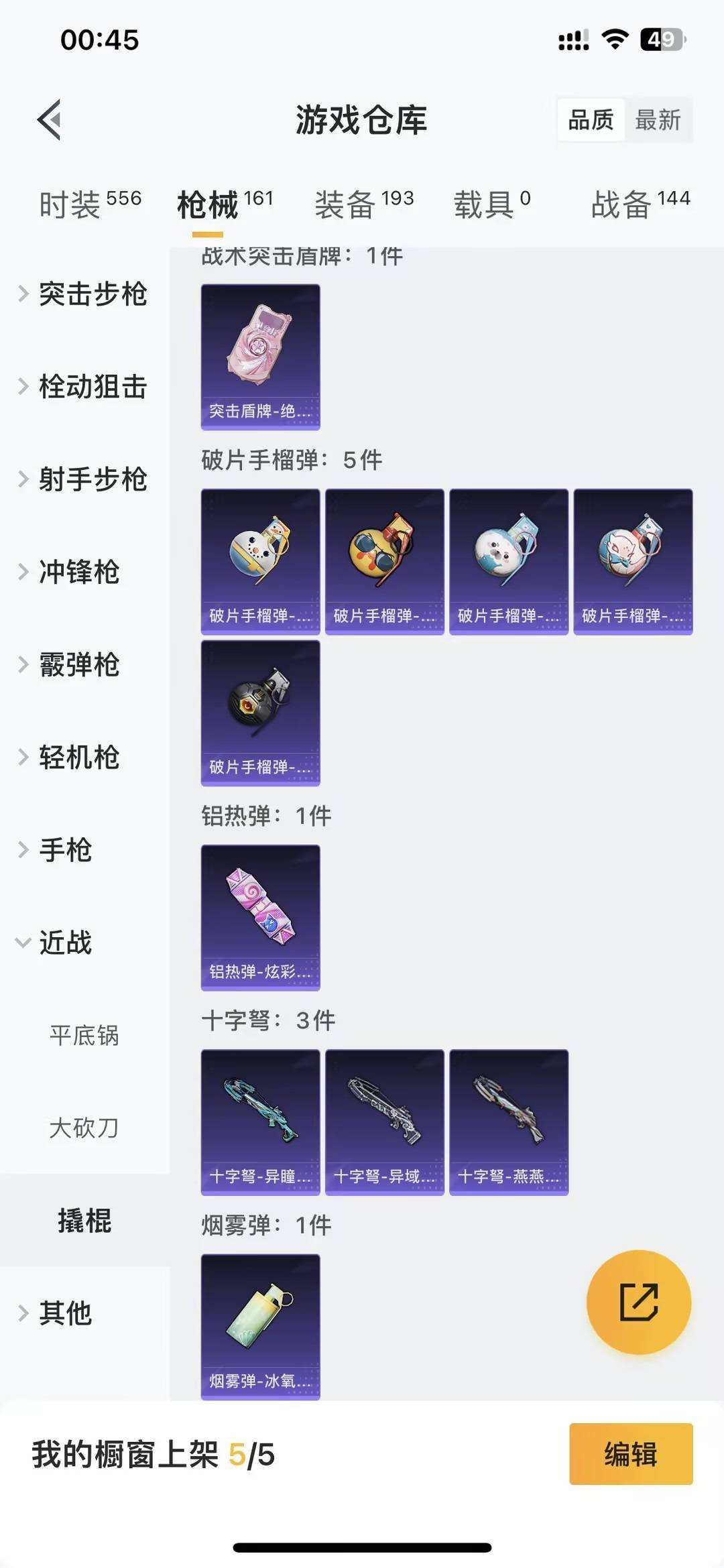Enable 品质 sorting mode
Screen dimensions: 724x1568
click(591, 121)
